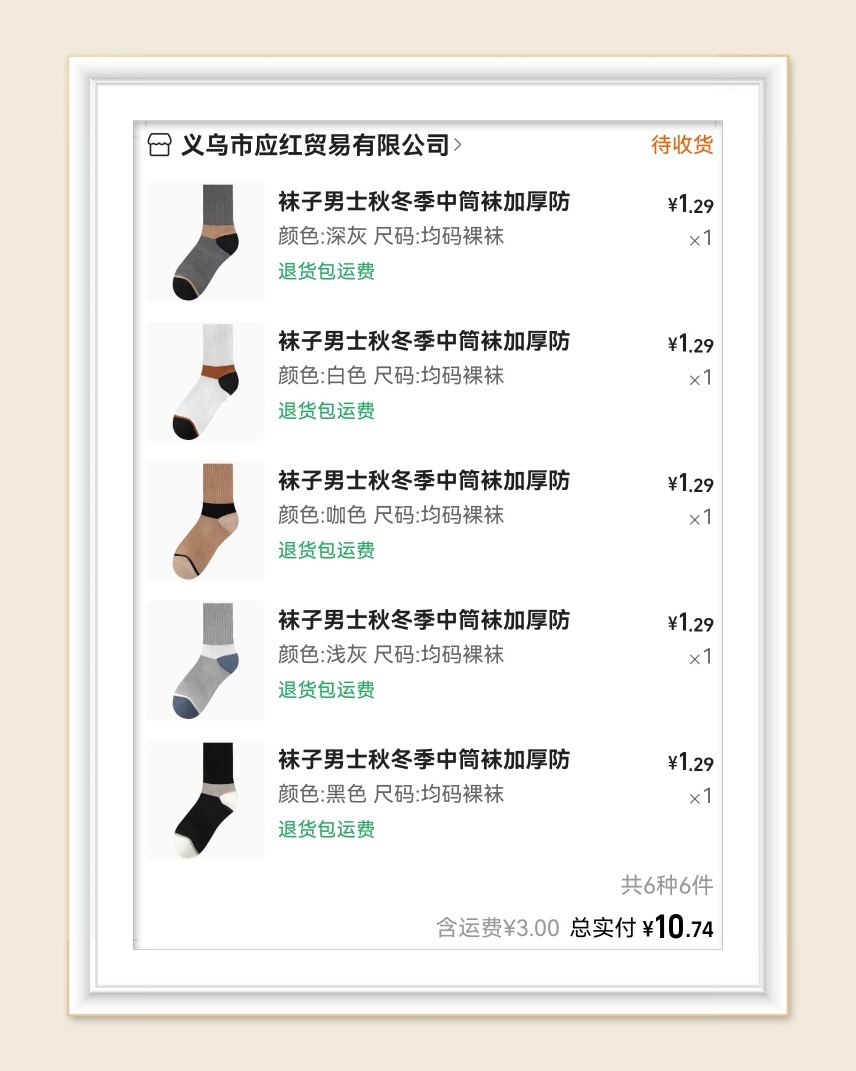Click 退货包运费 on the 咖色 item
Viewport: 856px width, 1071px height.
[x=325, y=550]
